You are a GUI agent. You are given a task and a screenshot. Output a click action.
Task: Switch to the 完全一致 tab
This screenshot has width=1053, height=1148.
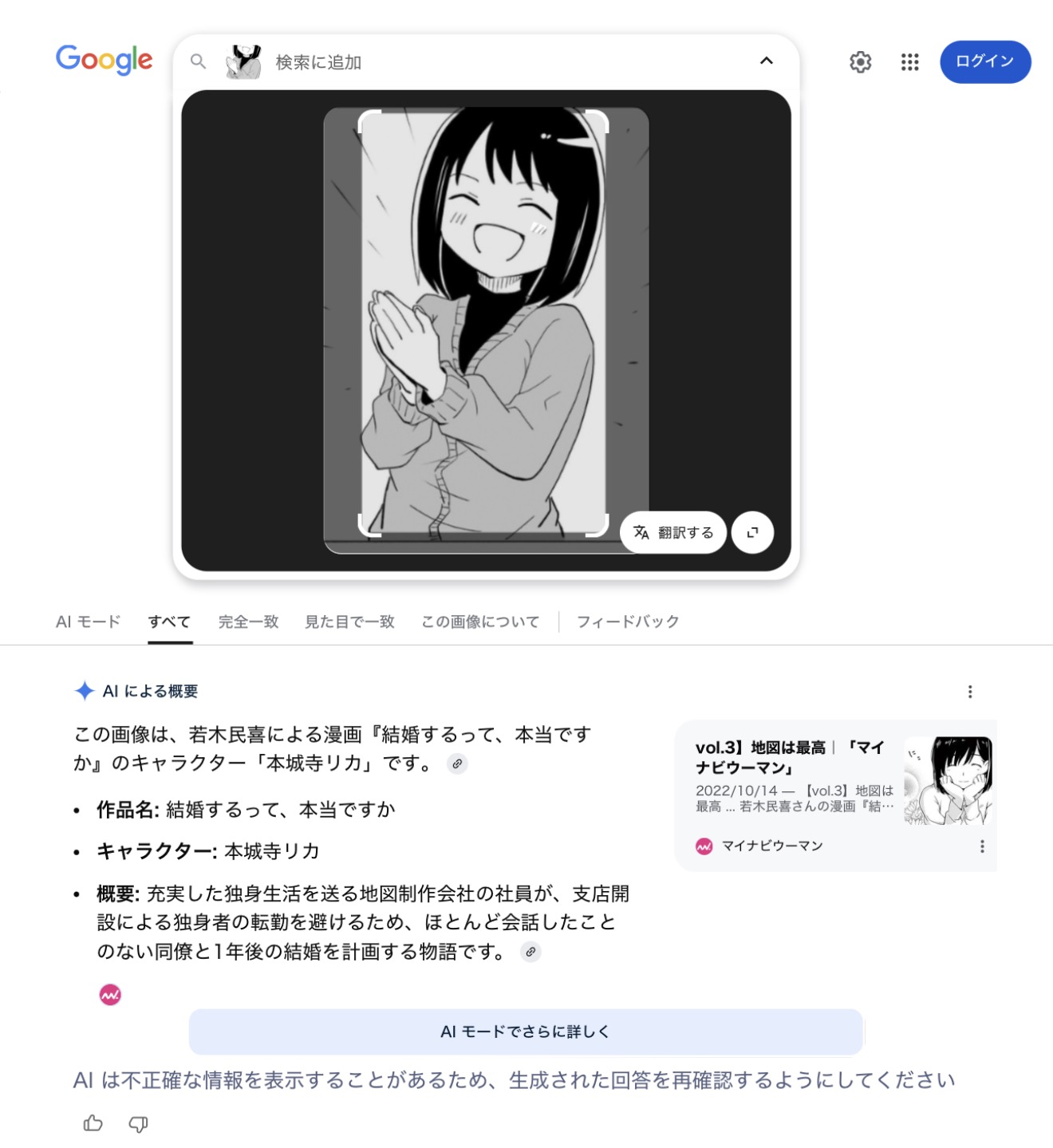(x=249, y=621)
